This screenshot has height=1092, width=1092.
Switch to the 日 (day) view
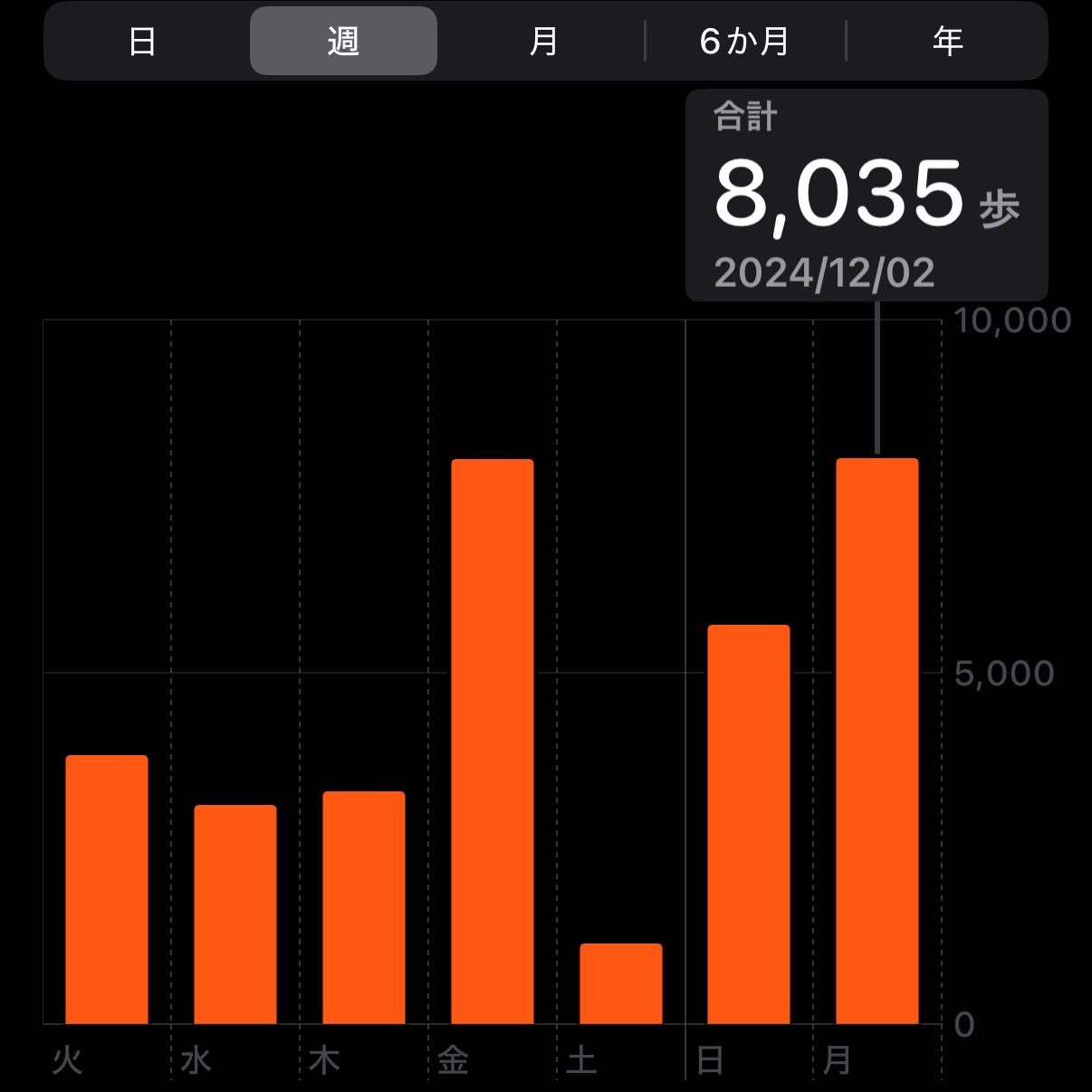(142, 42)
